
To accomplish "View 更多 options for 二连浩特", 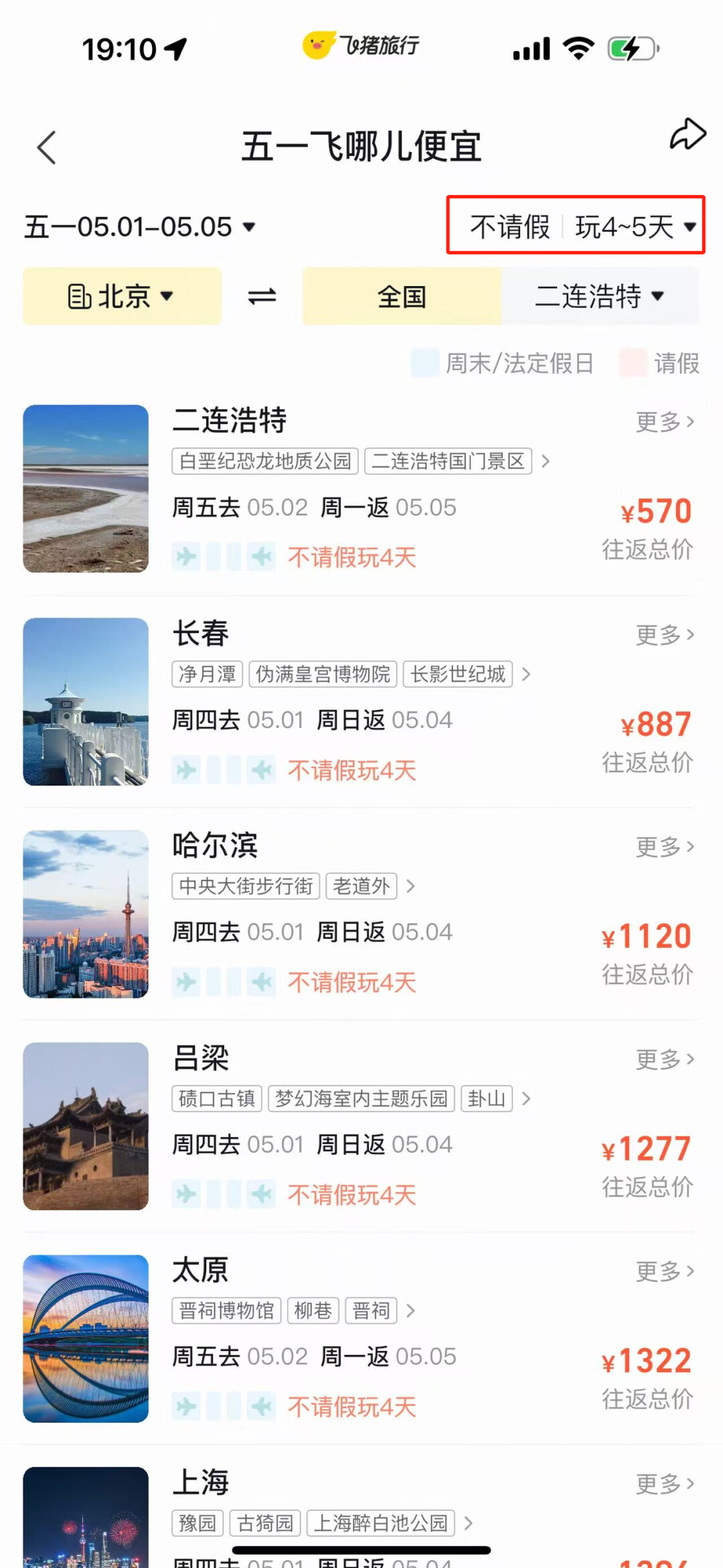I will point(664,422).
